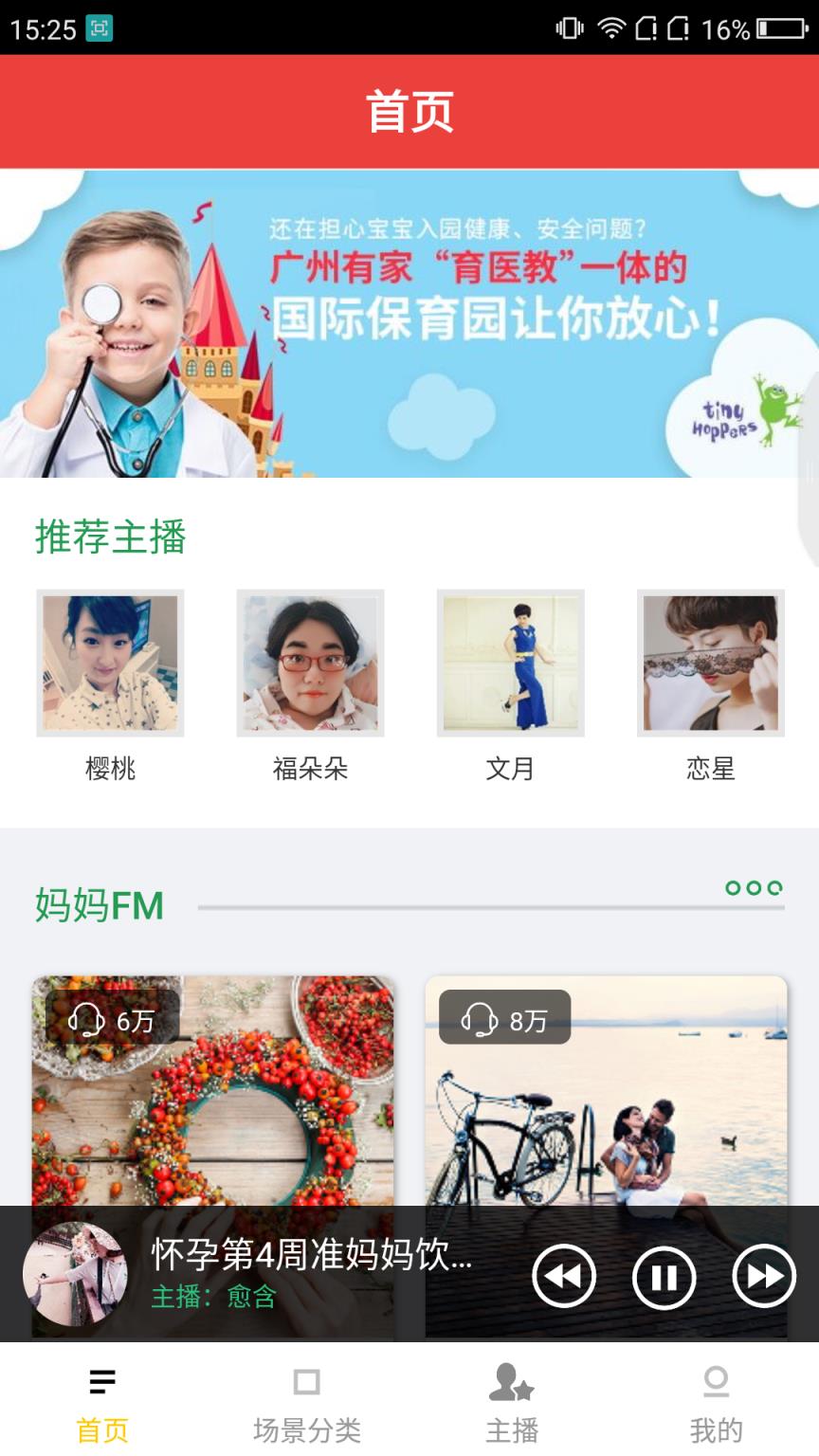Skip to the previous track

(564, 1276)
